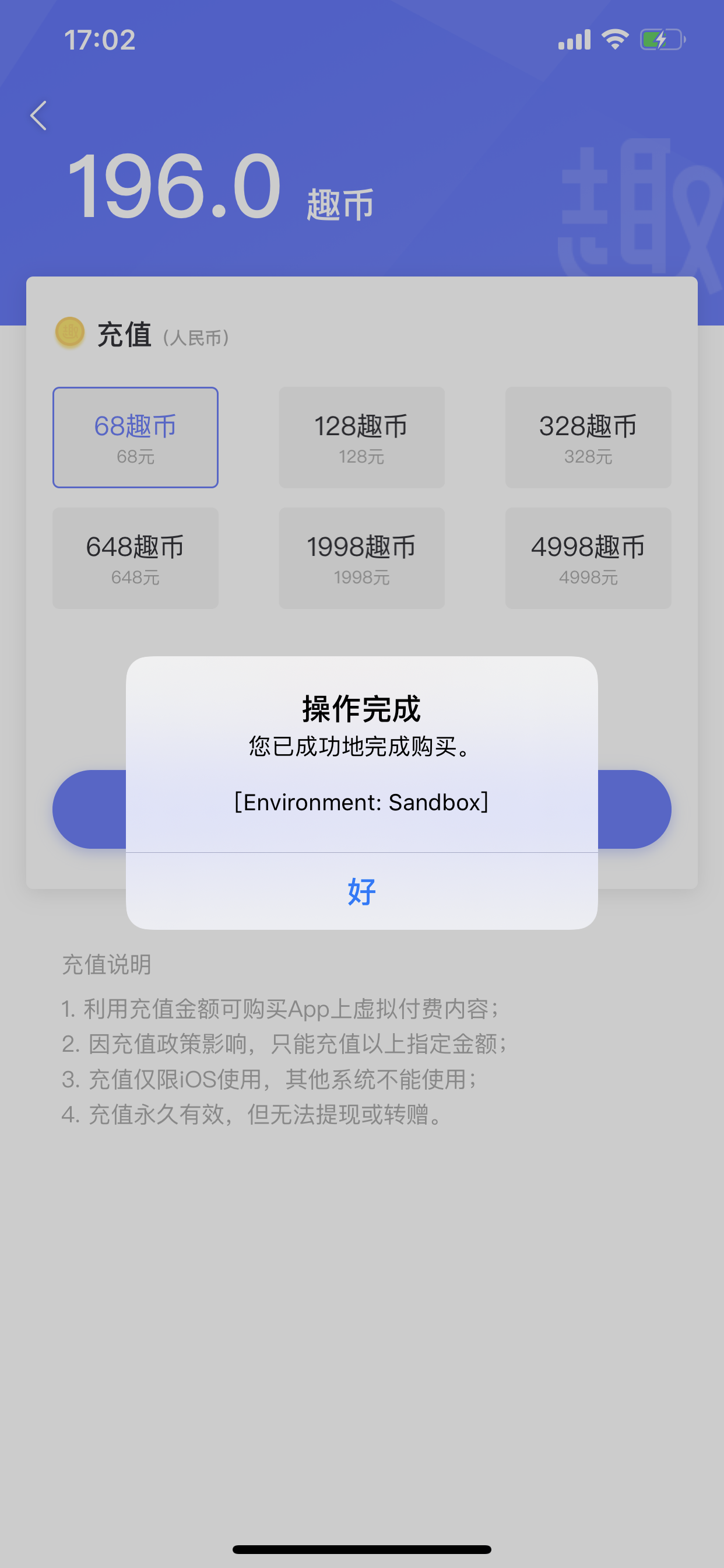
Task: Select the 1998趣币 recharge option
Action: point(361,557)
